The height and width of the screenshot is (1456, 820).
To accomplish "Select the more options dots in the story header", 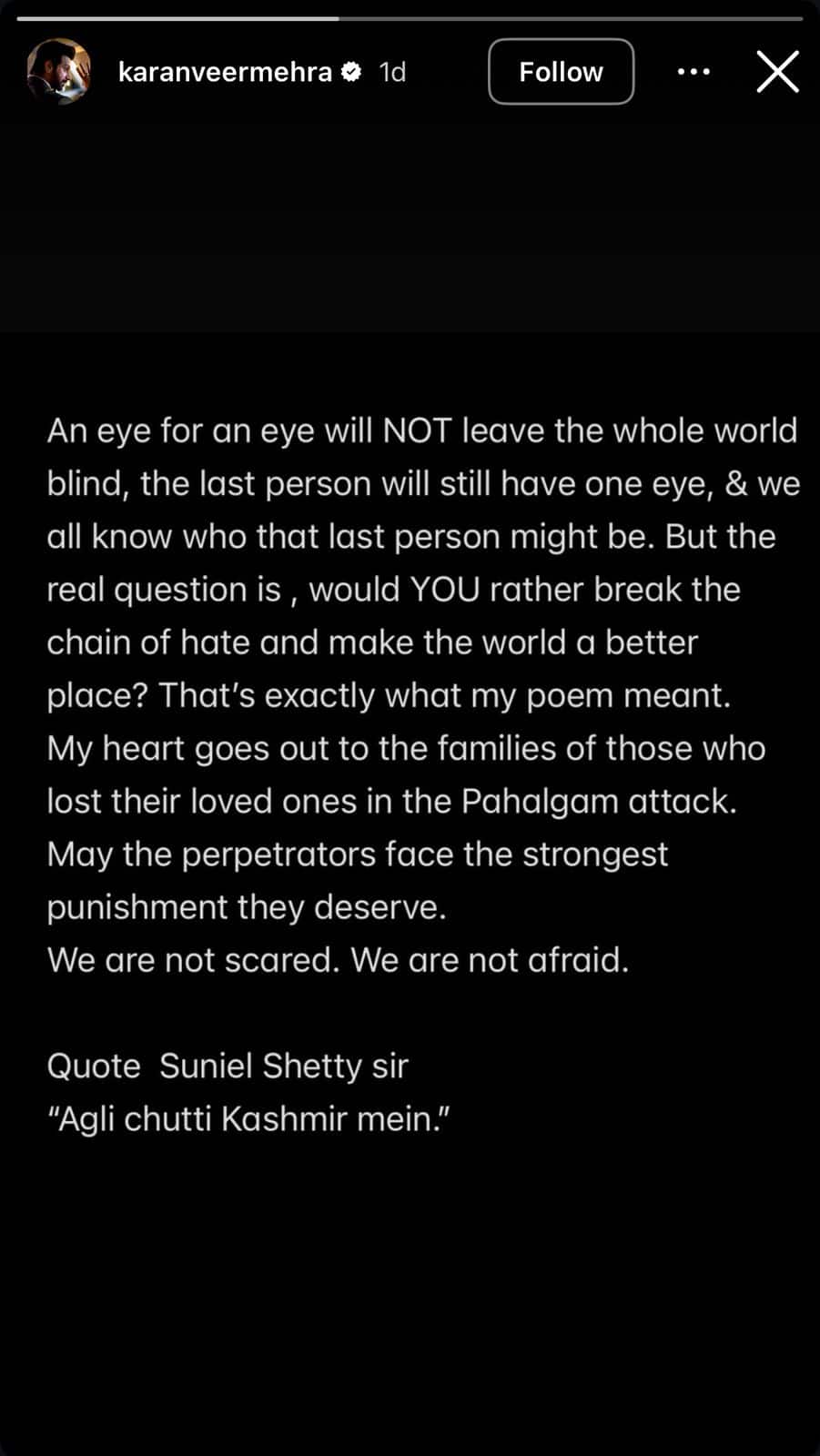I will (x=693, y=72).
